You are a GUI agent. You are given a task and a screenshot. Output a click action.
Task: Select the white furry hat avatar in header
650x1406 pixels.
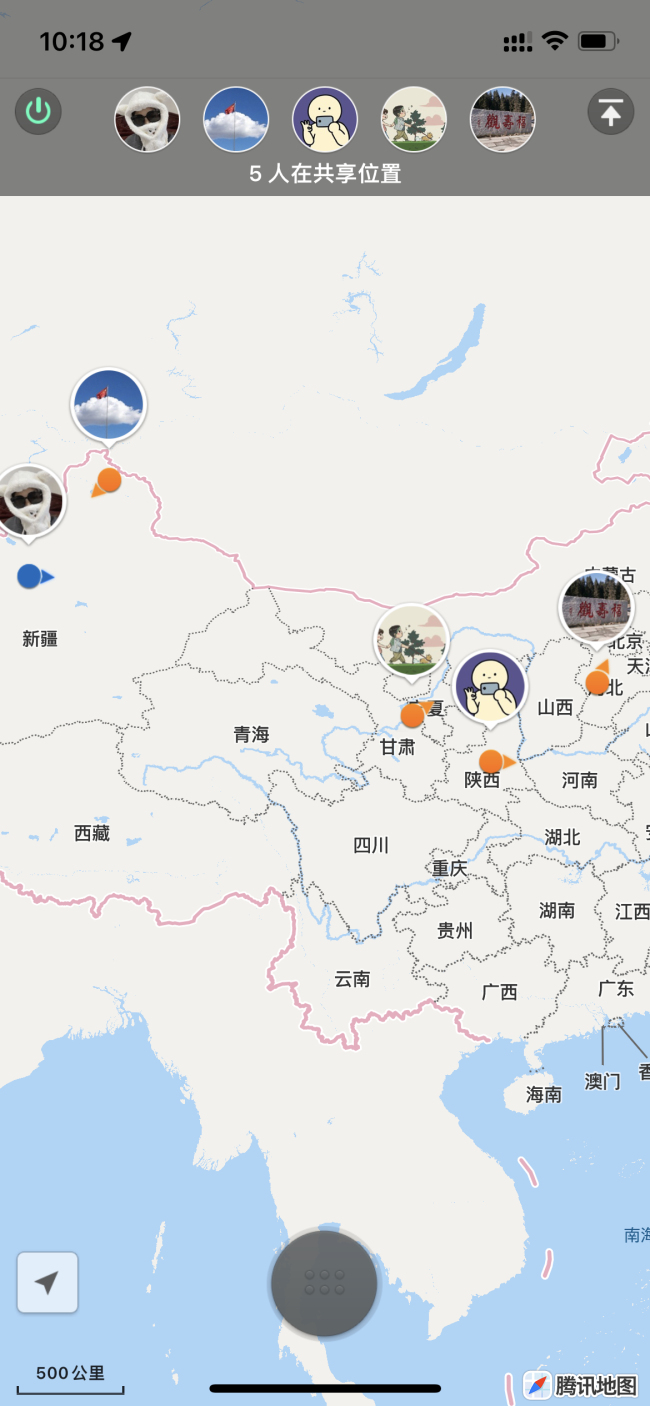click(x=147, y=119)
